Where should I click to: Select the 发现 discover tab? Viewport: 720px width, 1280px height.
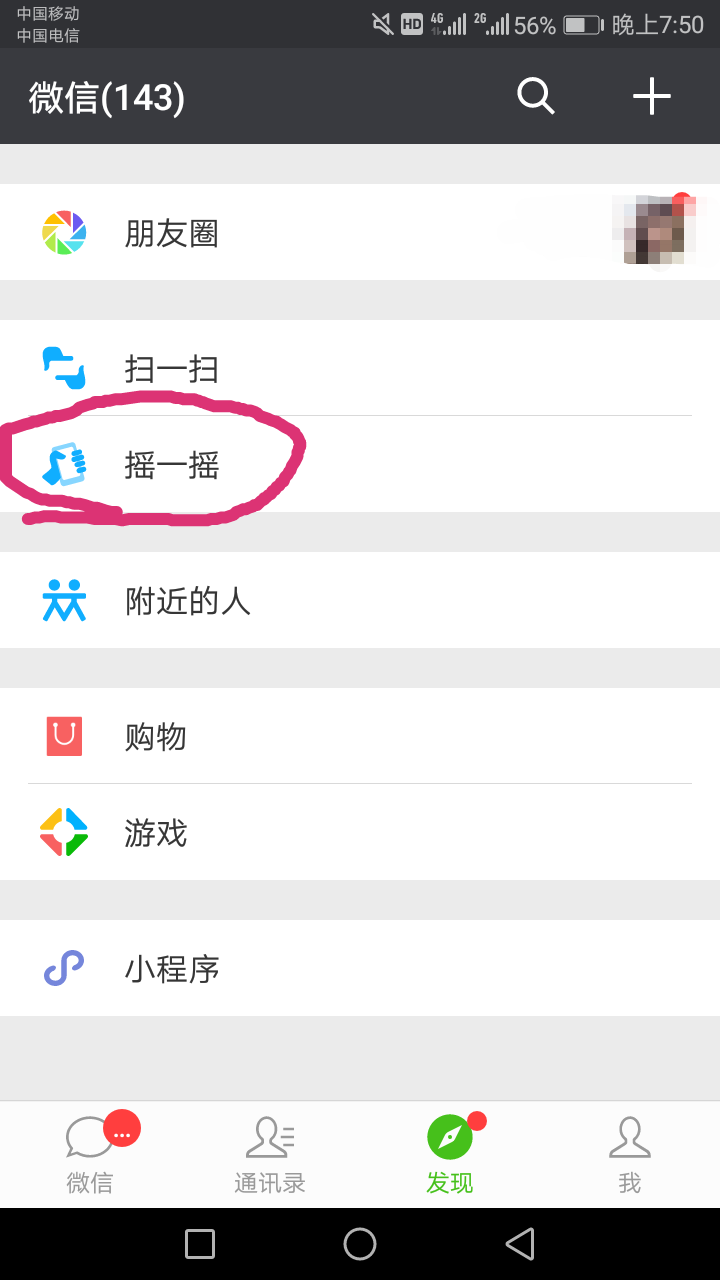click(450, 1155)
